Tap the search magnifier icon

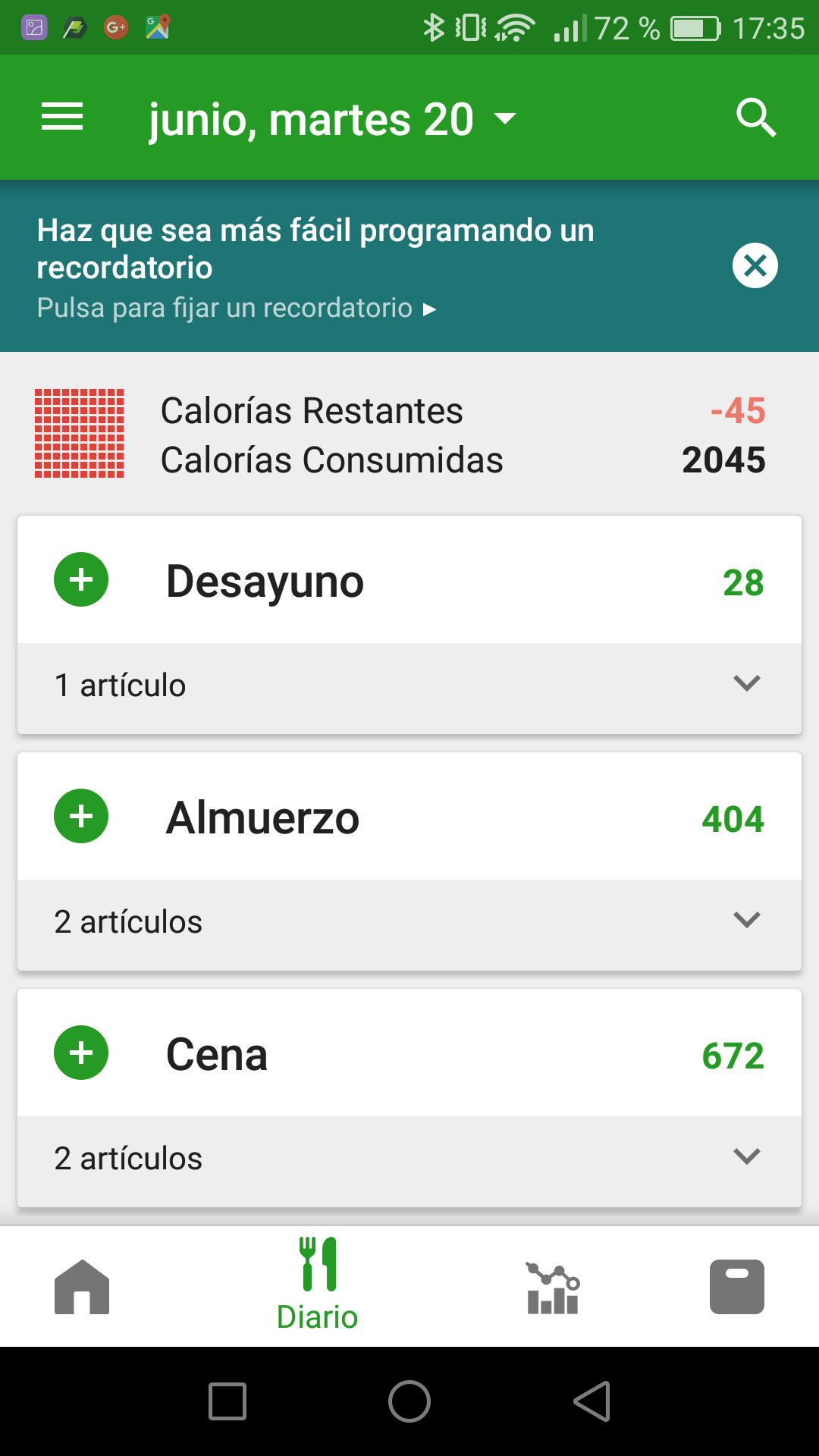pos(755,118)
